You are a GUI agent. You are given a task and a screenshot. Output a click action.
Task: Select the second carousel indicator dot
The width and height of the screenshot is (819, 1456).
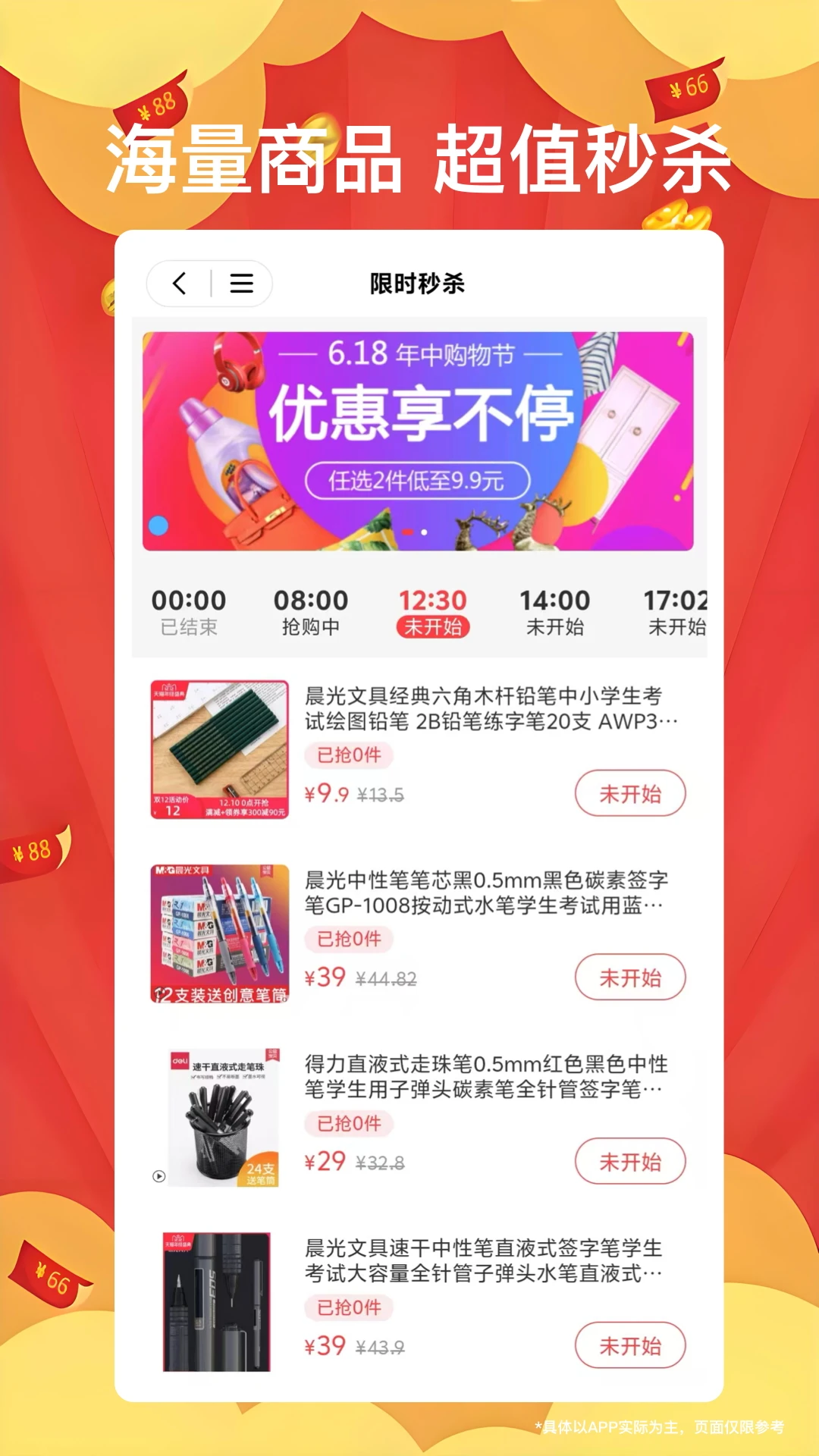(x=423, y=533)
